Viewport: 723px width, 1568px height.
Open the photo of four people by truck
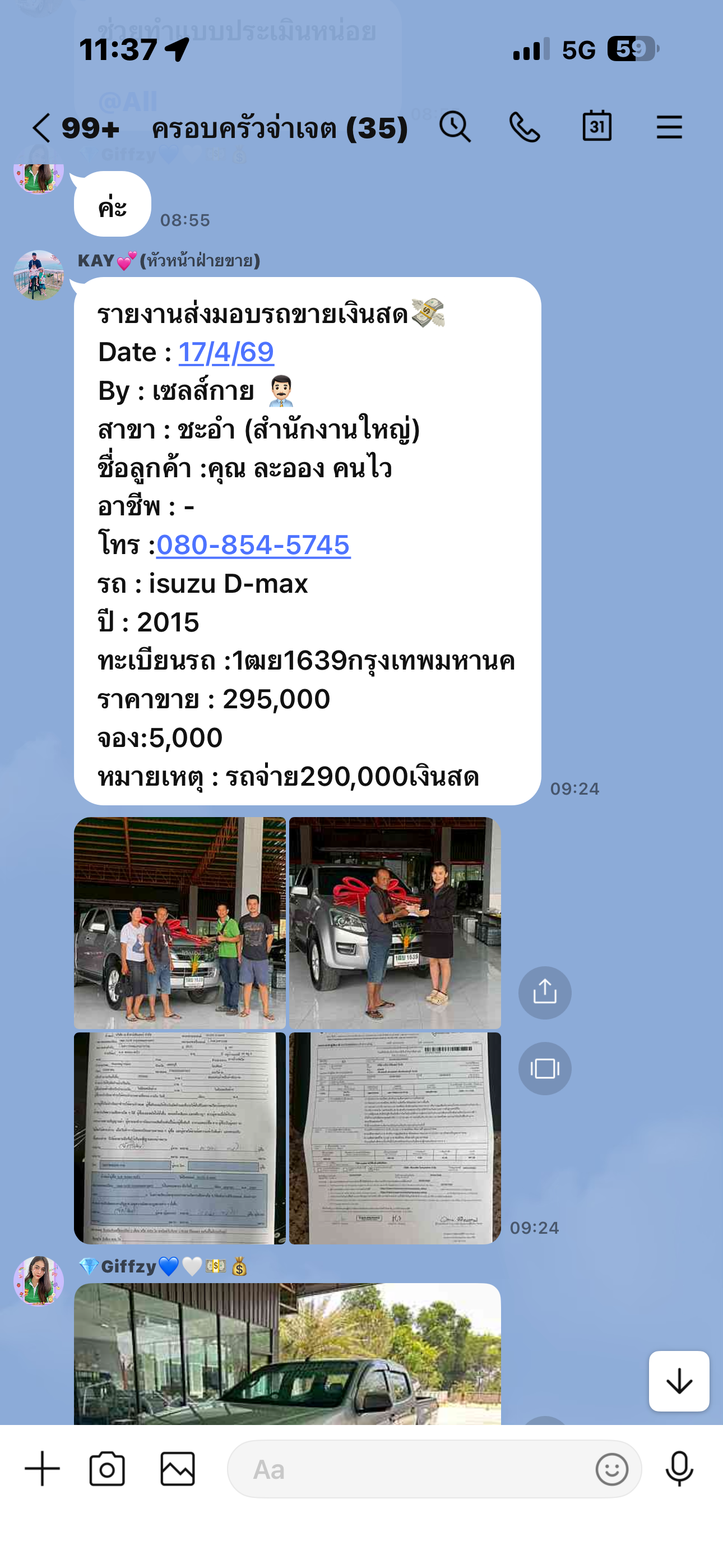tap(179, 923)
